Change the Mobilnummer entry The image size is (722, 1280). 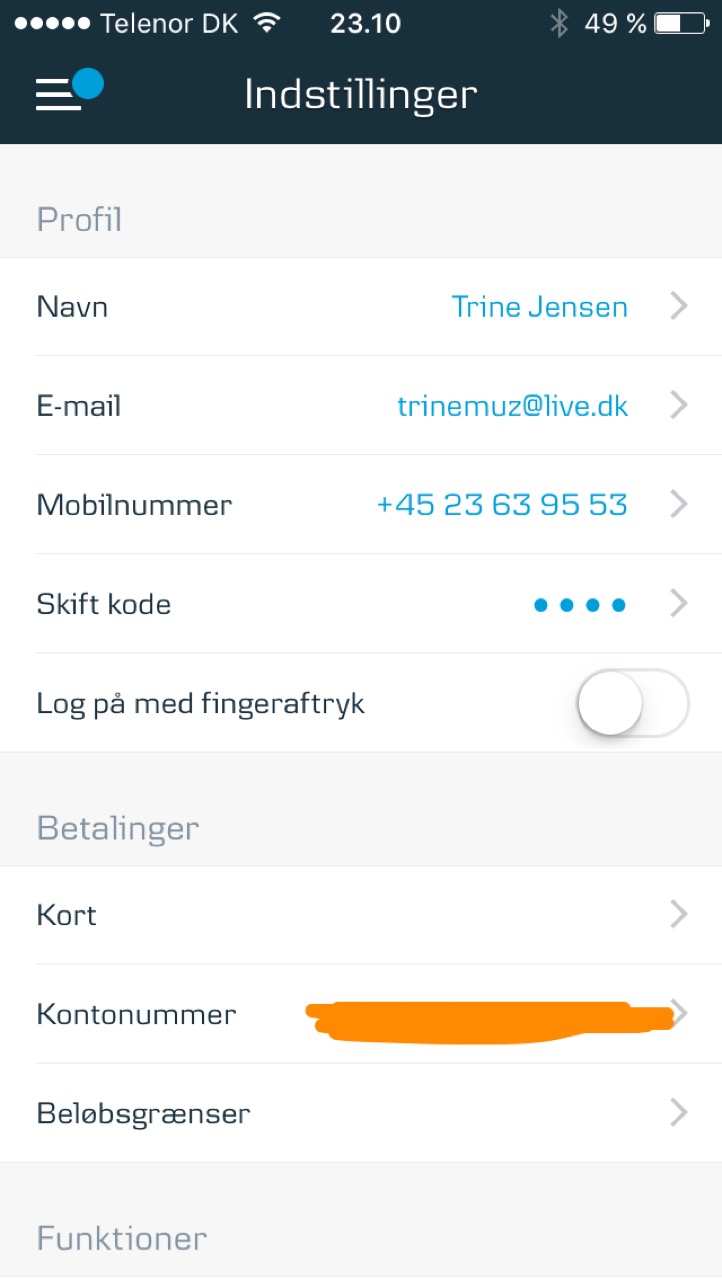click(361, 505)
